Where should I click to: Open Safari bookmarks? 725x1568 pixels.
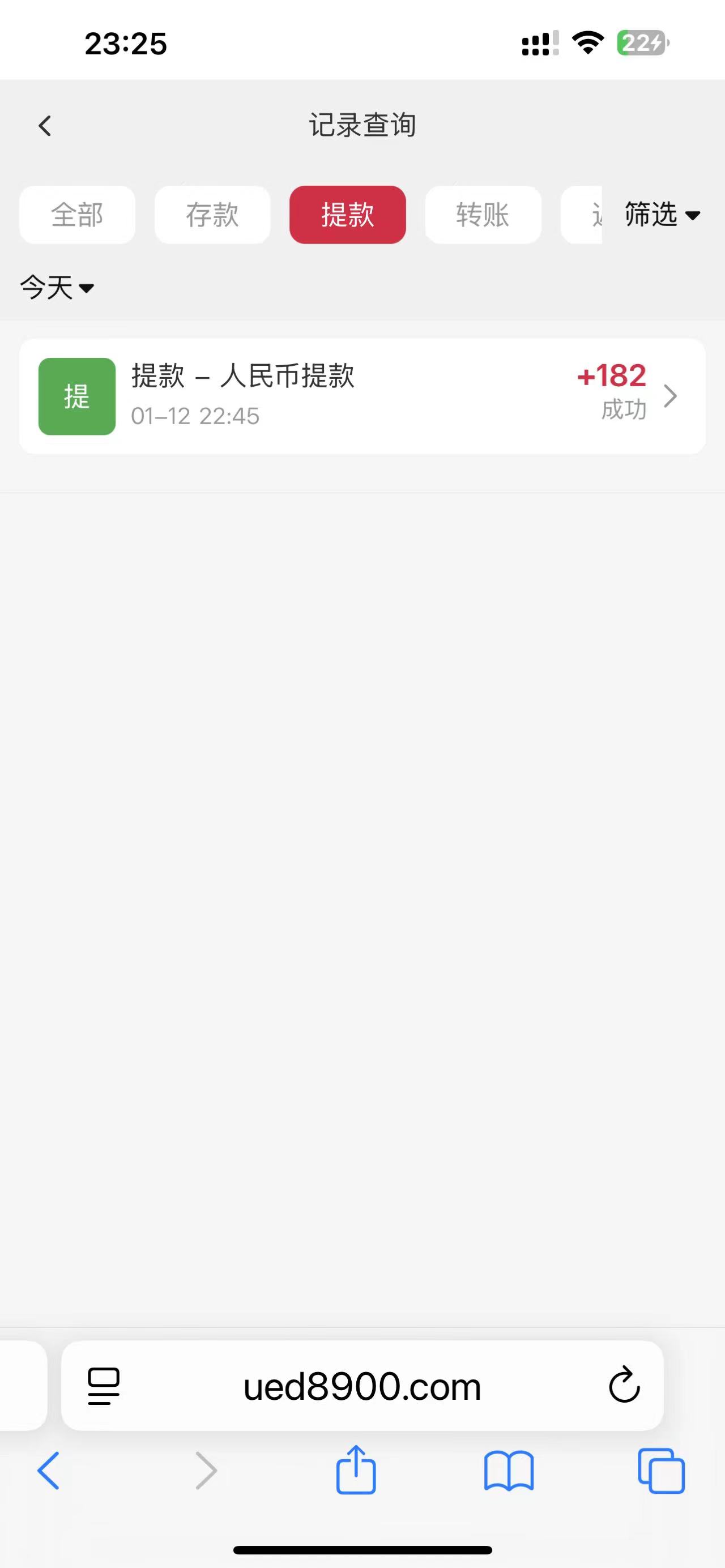click(x=509, y=1471)
